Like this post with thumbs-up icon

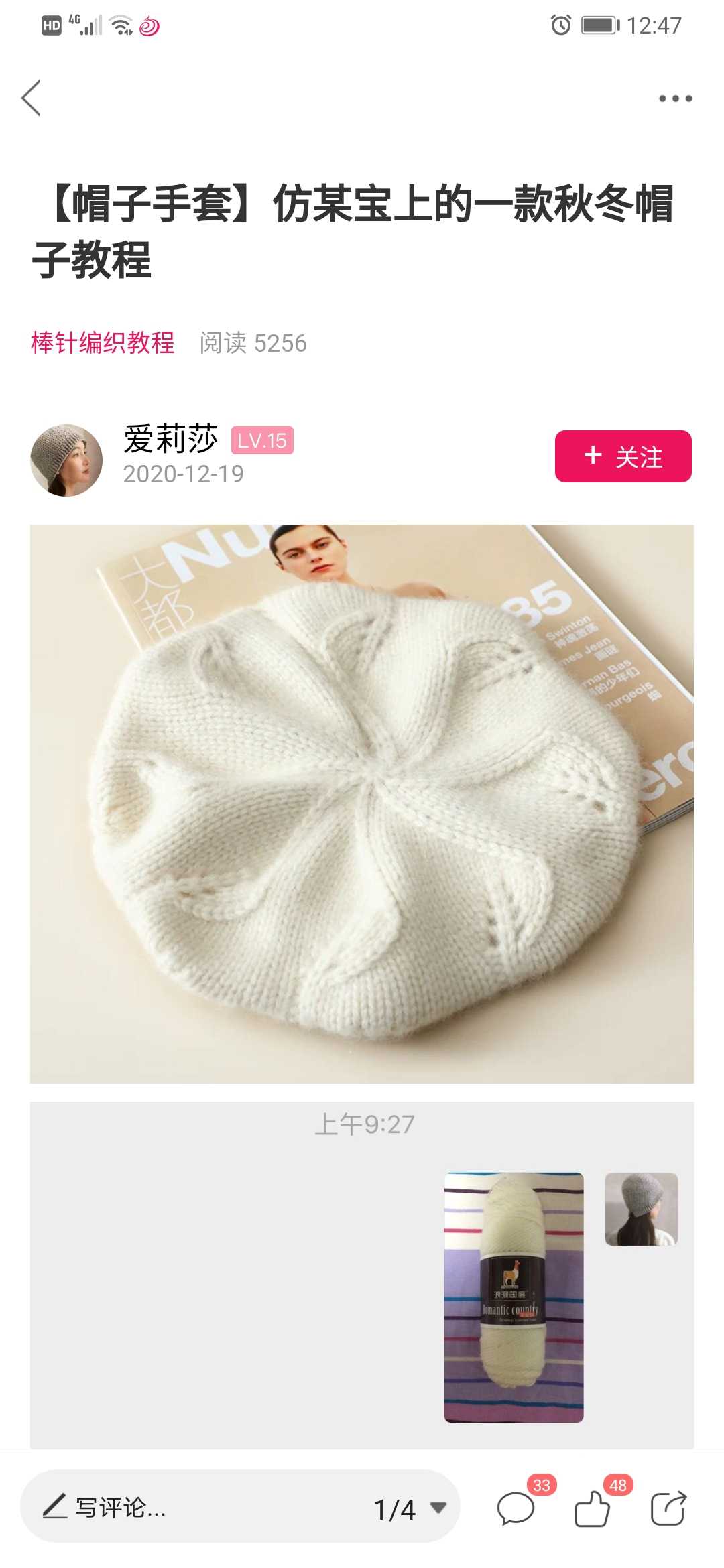point(593,1509)
